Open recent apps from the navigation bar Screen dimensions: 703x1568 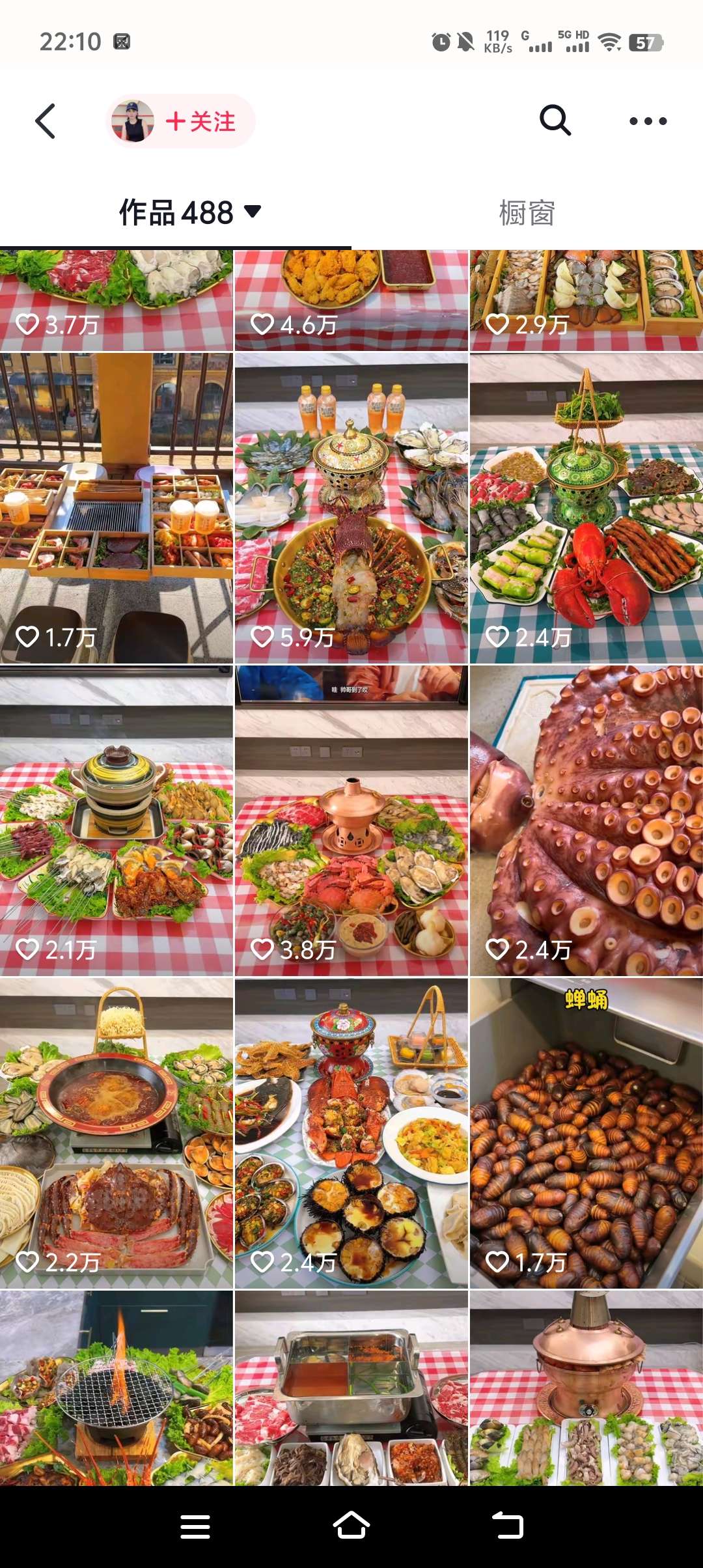(x=195, y=1526)
